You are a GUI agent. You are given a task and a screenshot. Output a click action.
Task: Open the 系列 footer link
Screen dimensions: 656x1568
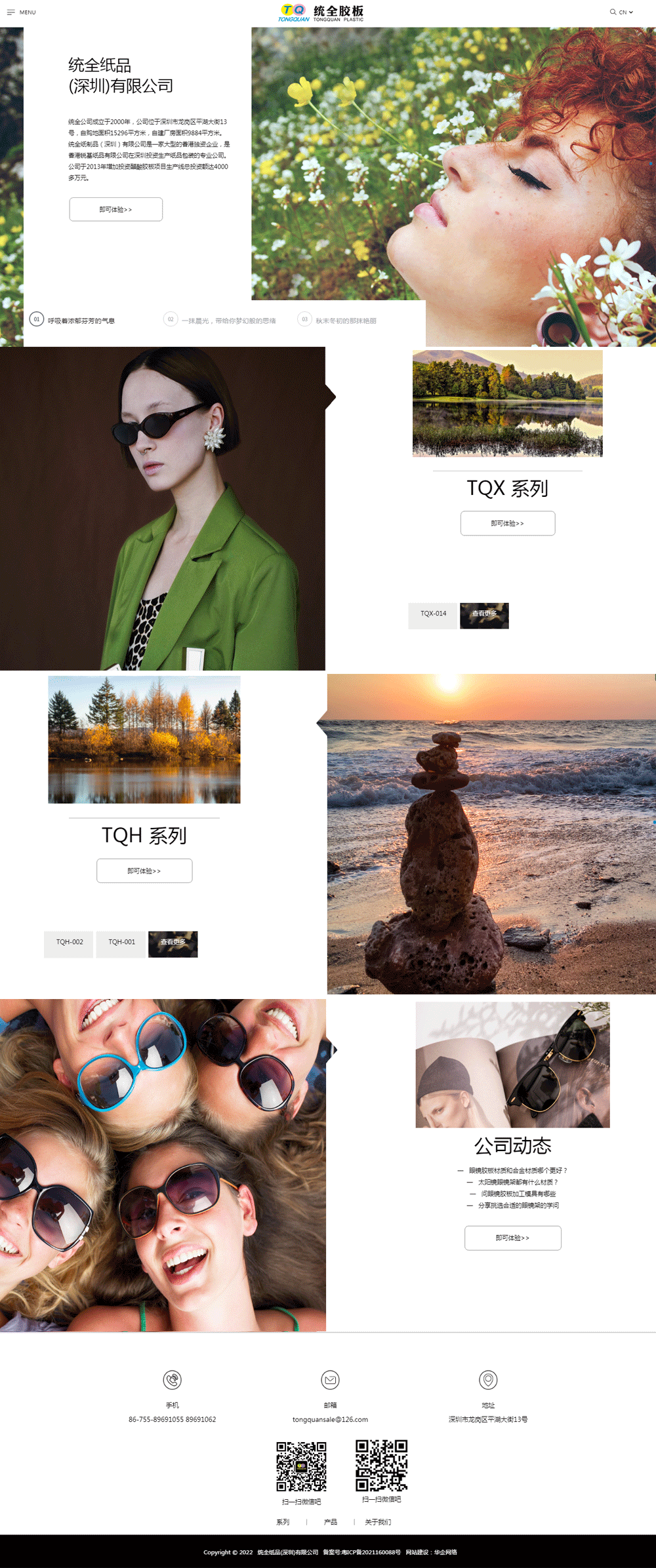[x=283, y=1522]
